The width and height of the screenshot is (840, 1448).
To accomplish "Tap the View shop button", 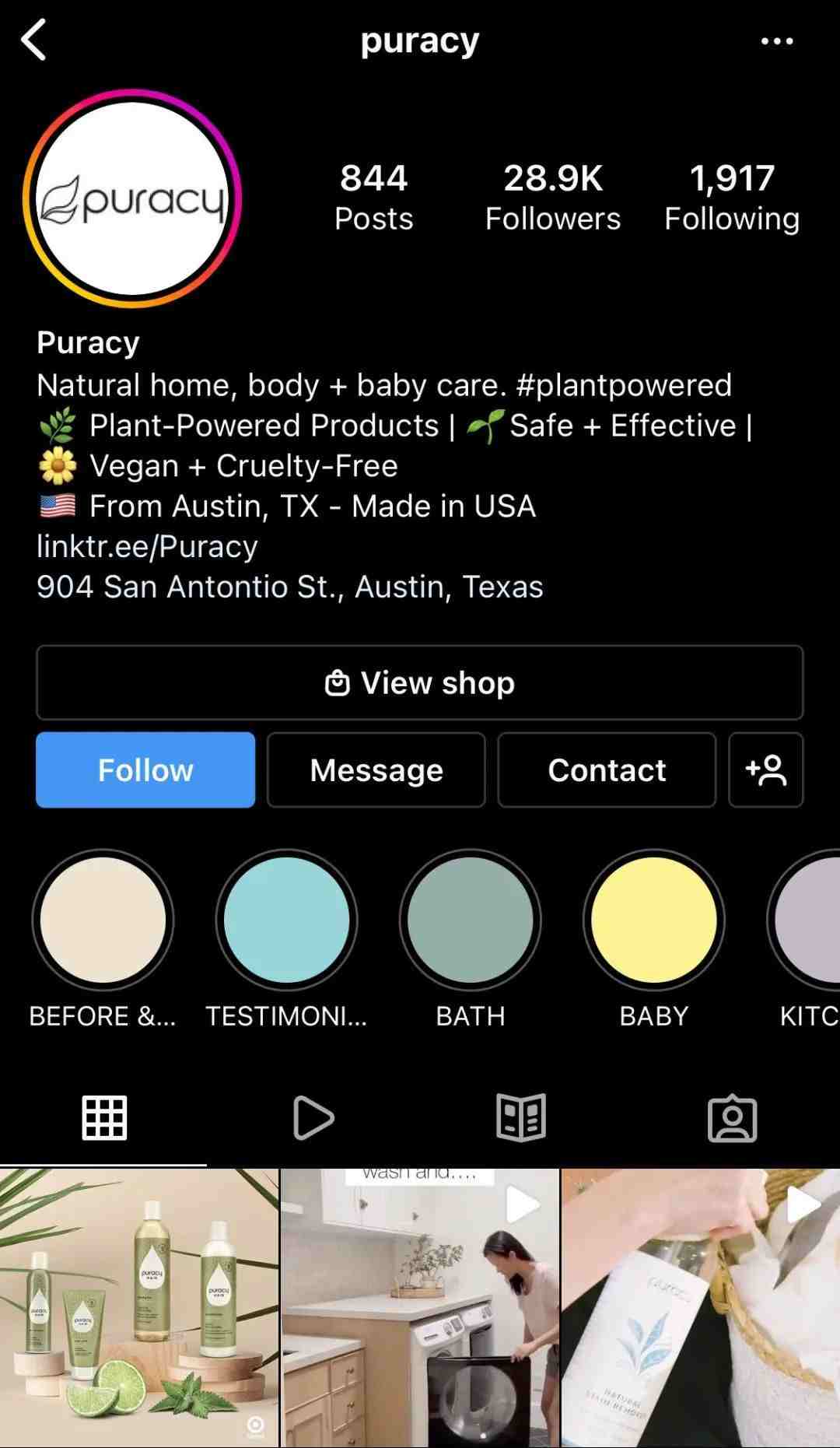I will tap(419, 682).
